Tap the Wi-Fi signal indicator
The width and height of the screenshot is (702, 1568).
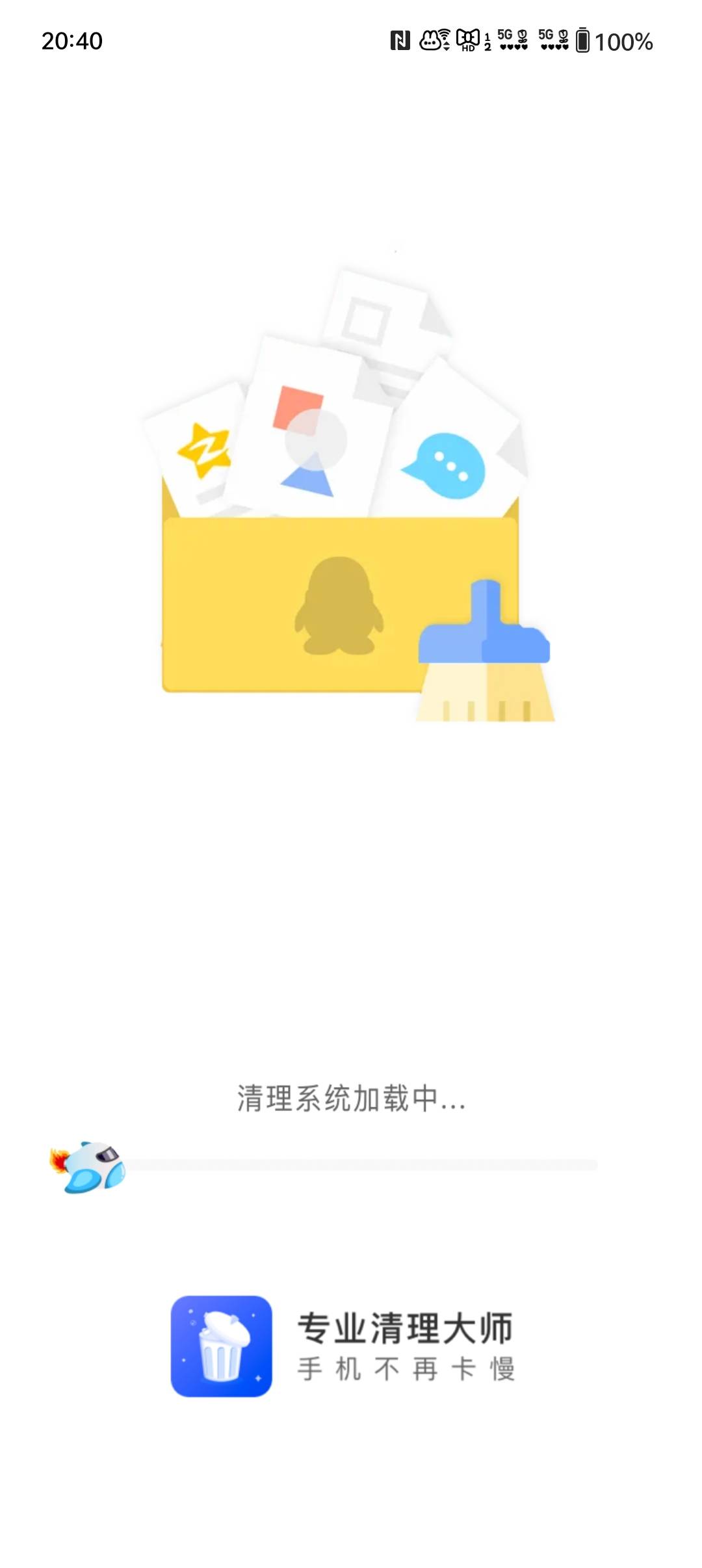[445, 40]
